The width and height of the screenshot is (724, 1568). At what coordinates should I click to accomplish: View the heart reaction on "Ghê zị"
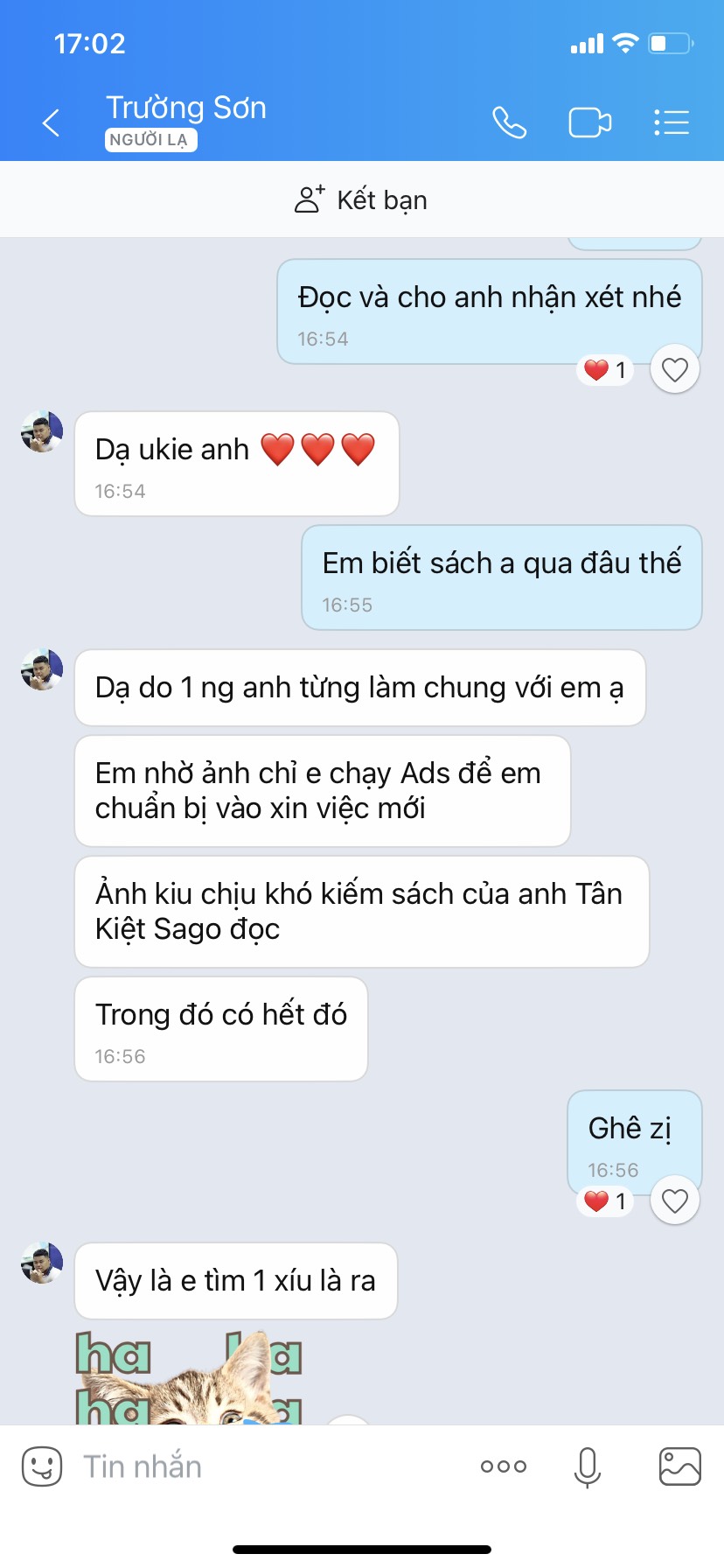606,1201
